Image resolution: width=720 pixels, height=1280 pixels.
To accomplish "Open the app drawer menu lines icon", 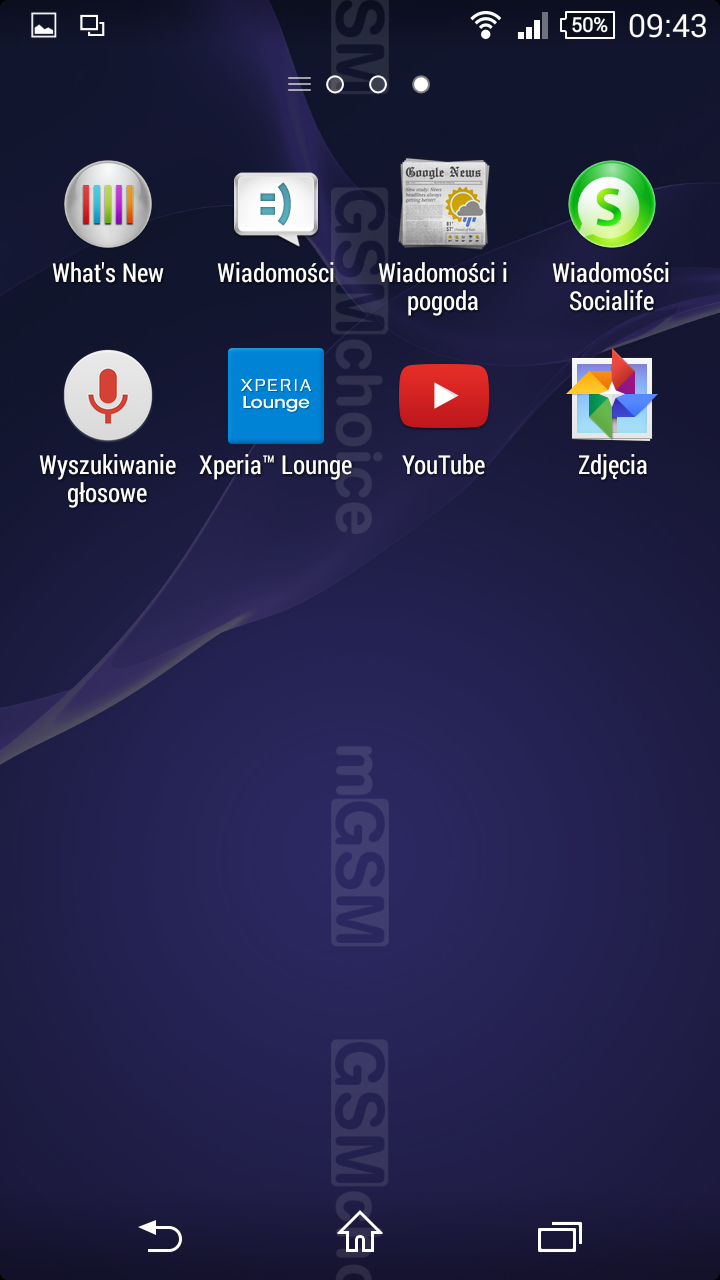I will (x=299, y=85).
